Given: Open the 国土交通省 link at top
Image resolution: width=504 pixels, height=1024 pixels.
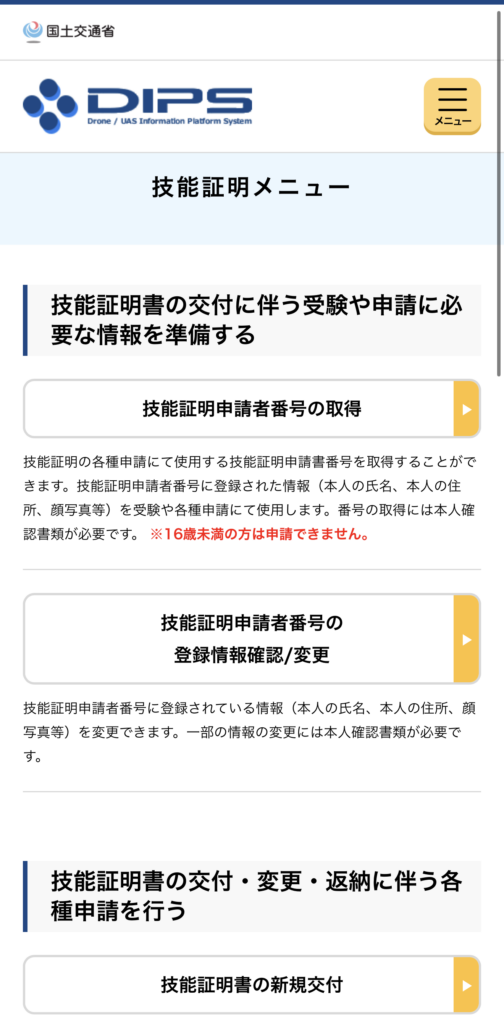Looking at the screenshot, I should pyautogui.click(x=69, y=31).
